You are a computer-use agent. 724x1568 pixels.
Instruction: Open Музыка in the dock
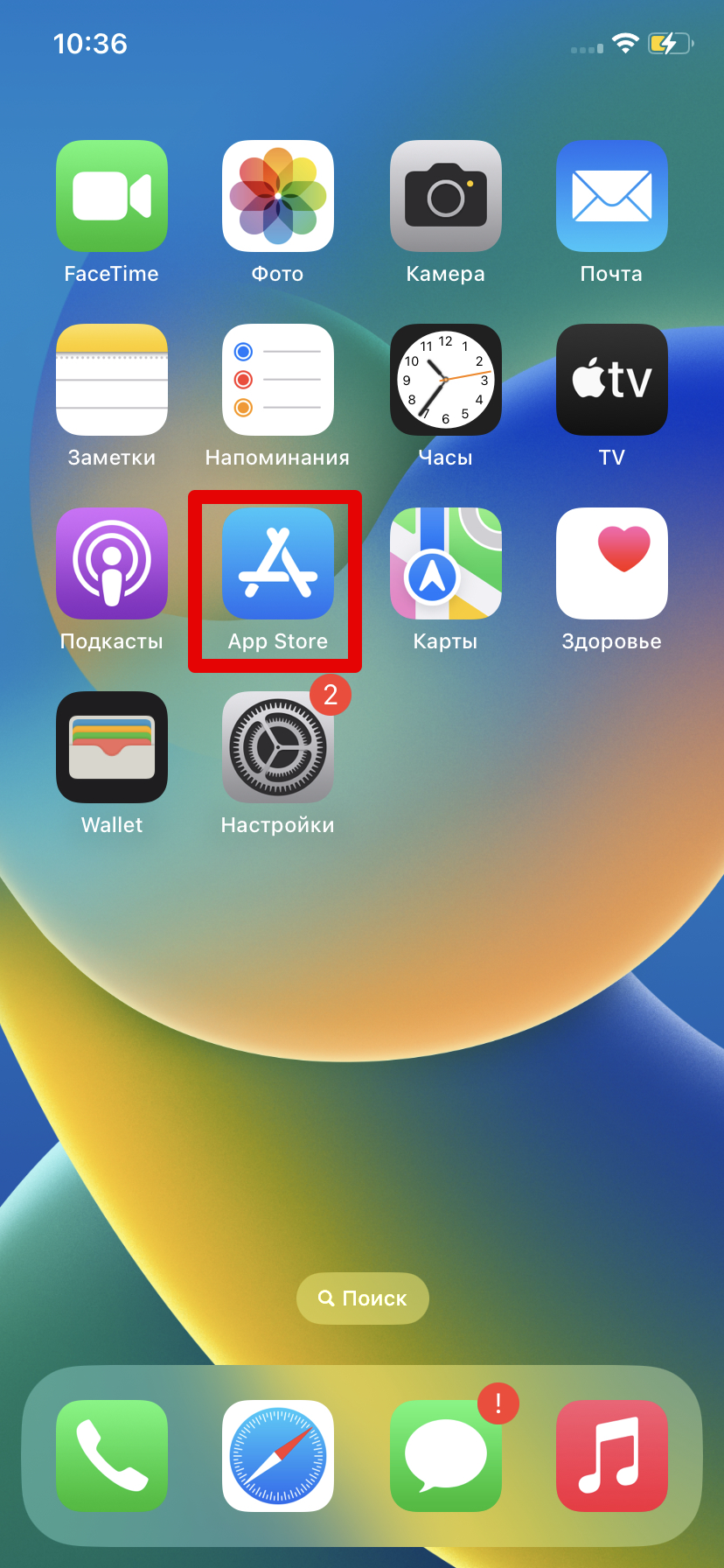point(611,1455)
